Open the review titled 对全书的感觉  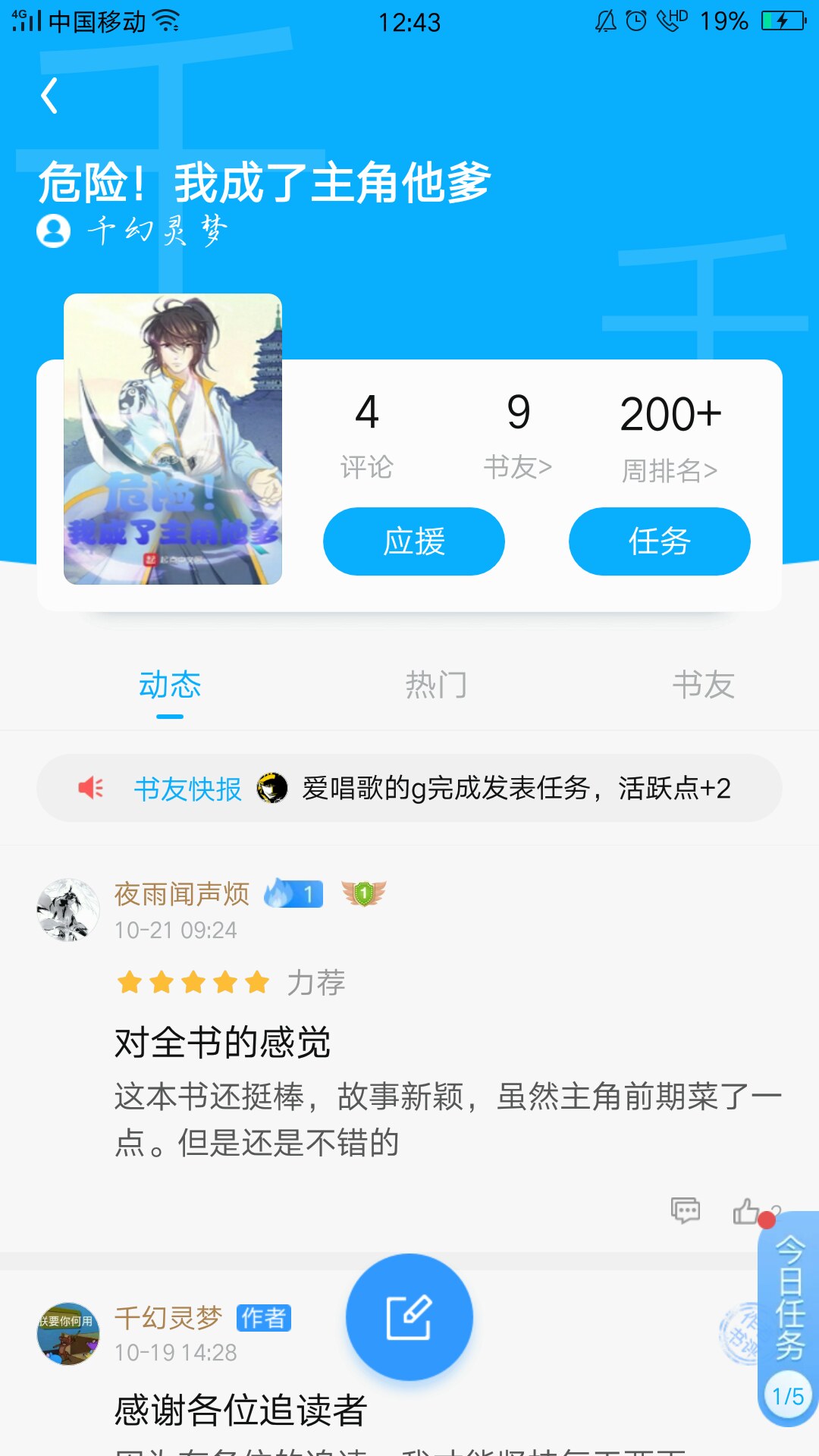[222, 1043]
